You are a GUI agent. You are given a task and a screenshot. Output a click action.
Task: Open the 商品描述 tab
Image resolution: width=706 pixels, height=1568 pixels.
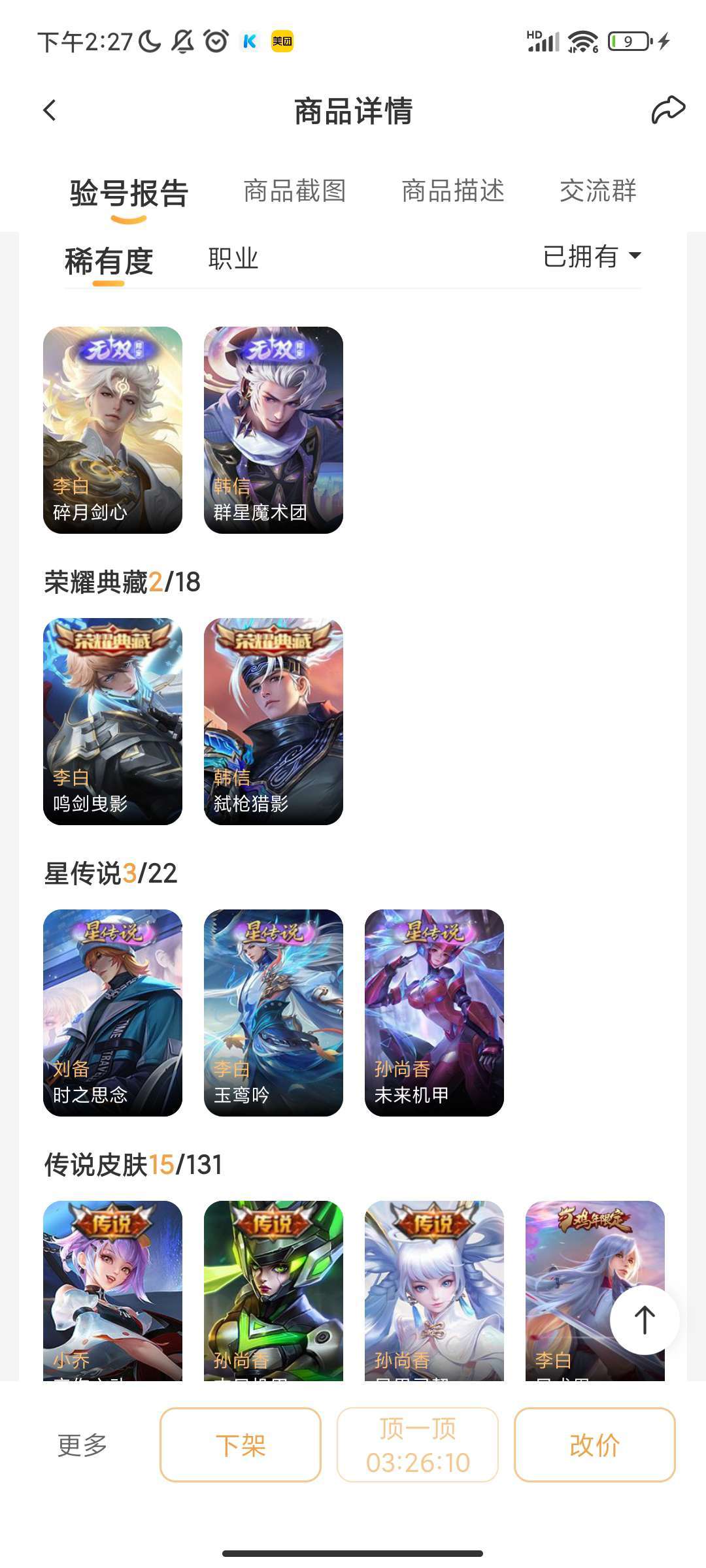[x=452, y=191]
